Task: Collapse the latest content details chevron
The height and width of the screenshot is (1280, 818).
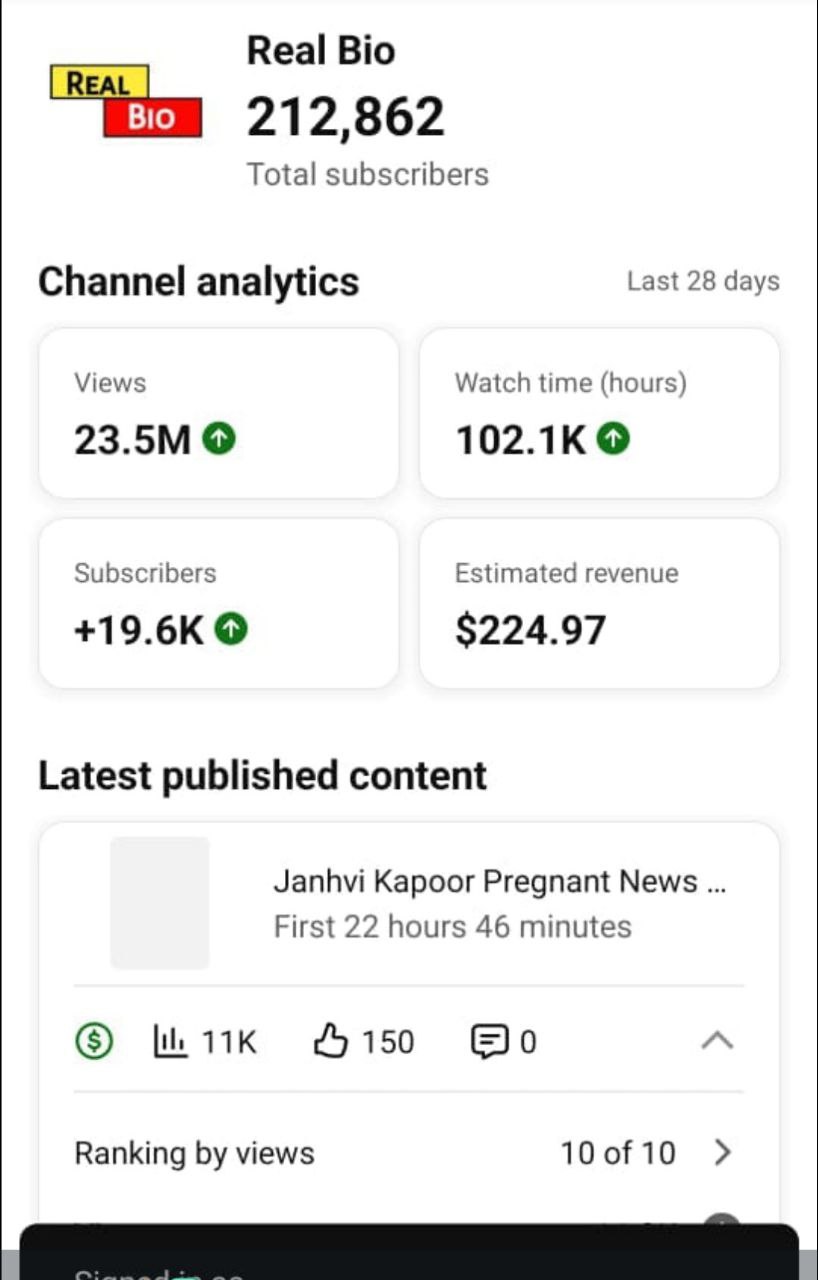Action: [x=717, y=1042]
